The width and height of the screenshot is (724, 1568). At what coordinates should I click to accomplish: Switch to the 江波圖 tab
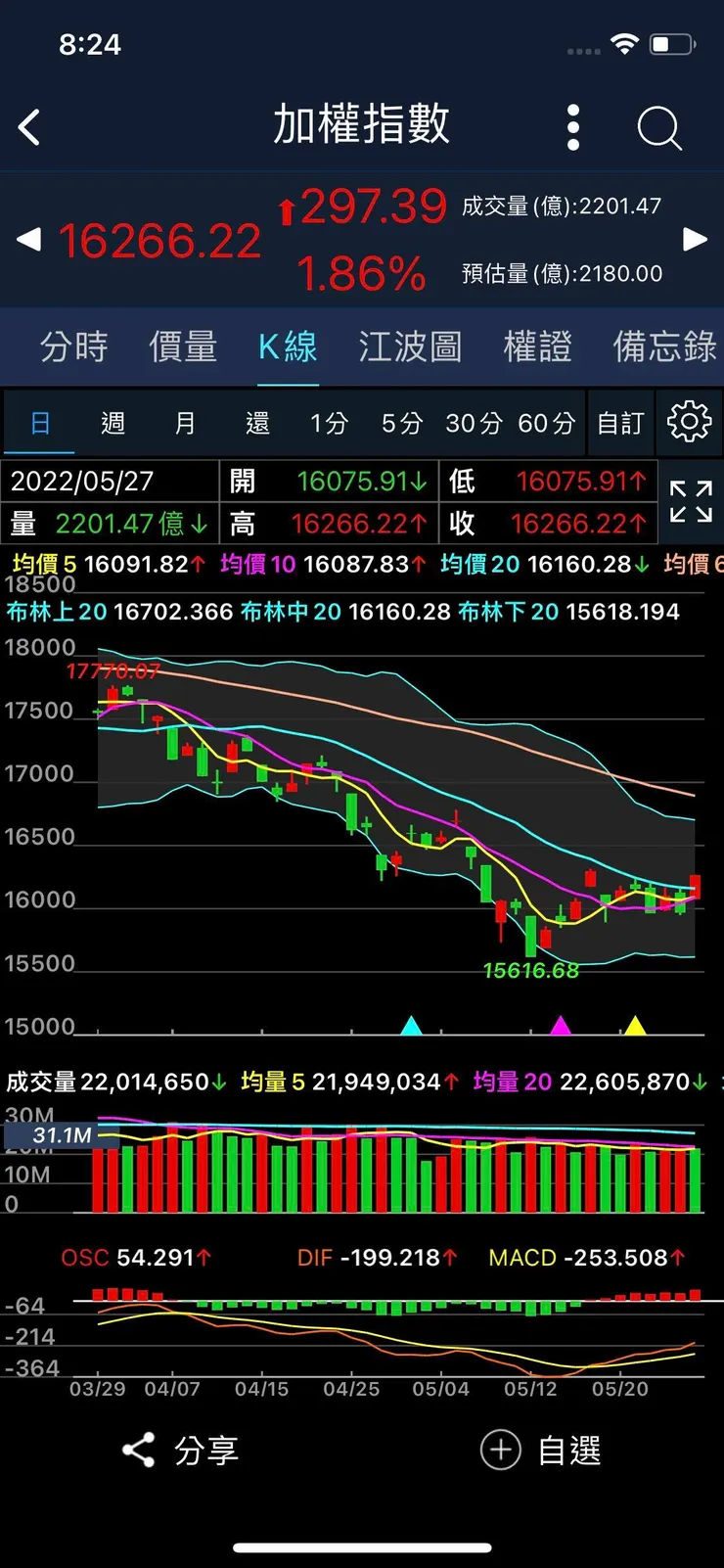[408, 346]
